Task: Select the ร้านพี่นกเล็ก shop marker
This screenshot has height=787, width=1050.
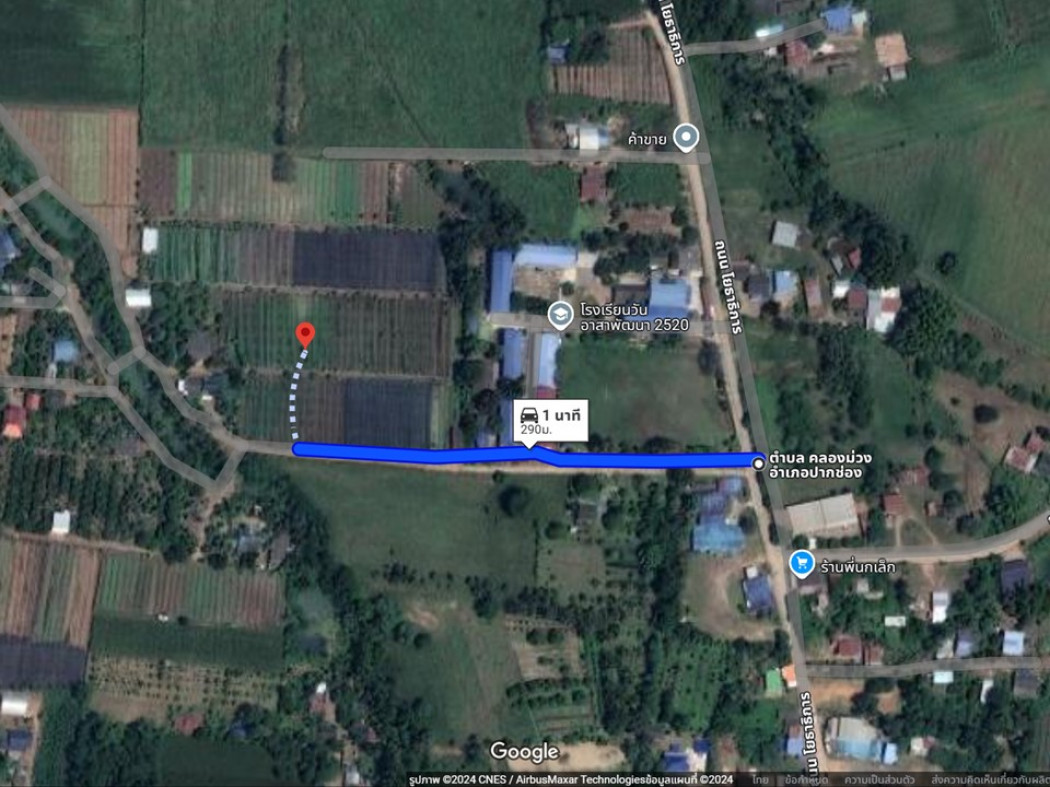Action: [x=801, y=564]
